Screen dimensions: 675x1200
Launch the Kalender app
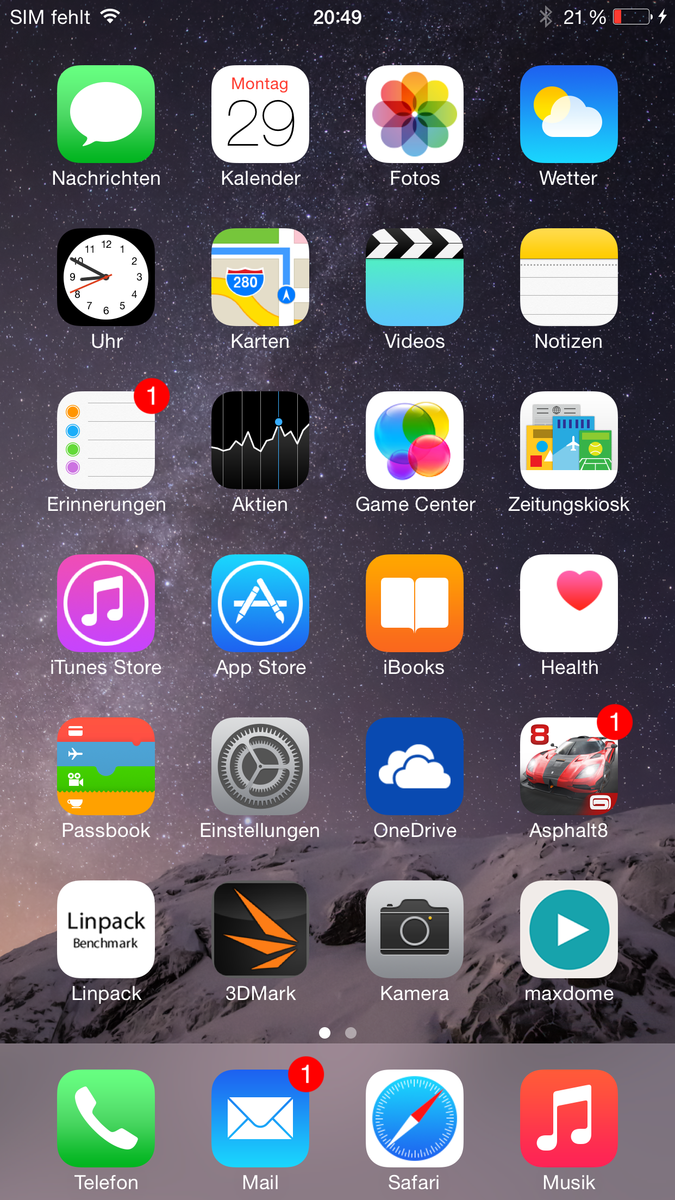[260, 114]
